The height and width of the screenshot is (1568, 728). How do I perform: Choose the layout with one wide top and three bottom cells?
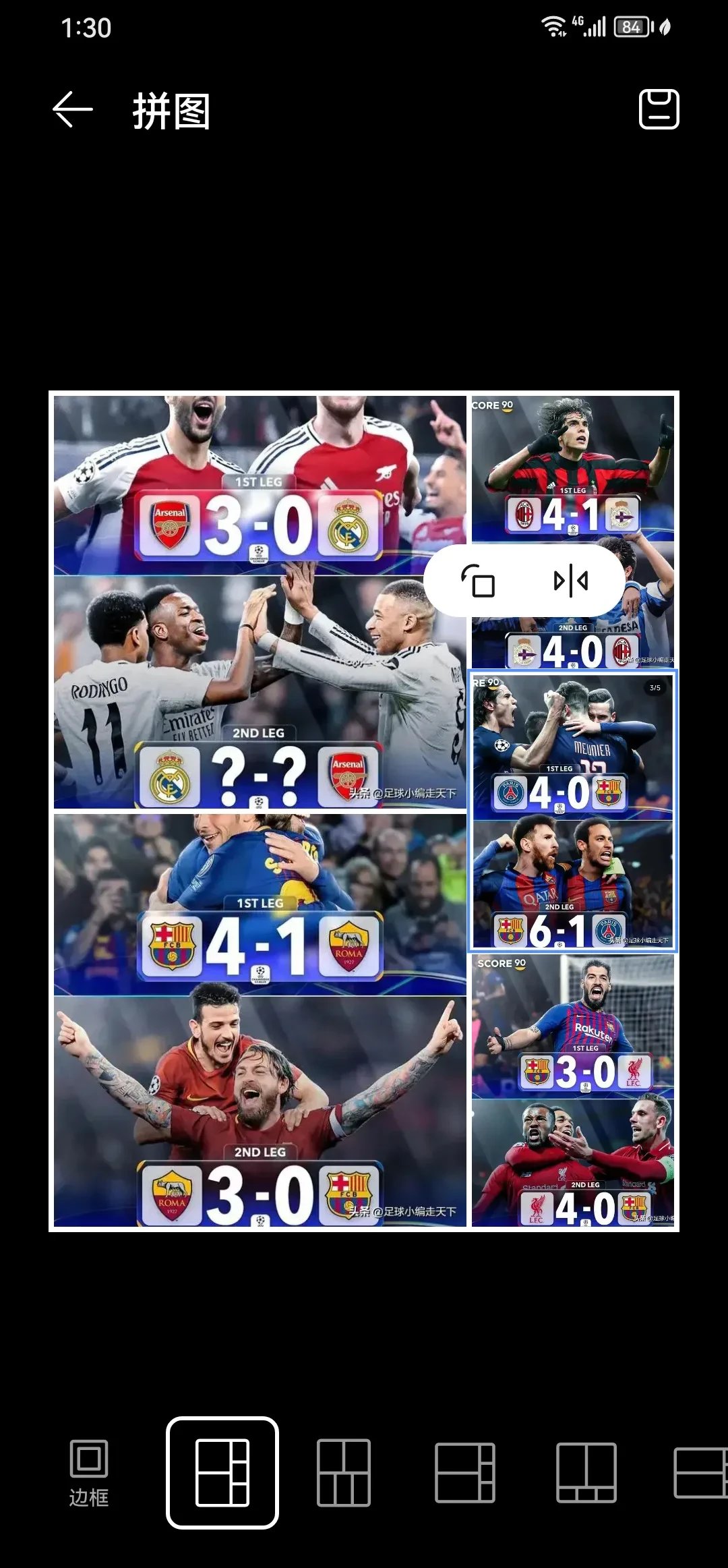coord(344,1472)
